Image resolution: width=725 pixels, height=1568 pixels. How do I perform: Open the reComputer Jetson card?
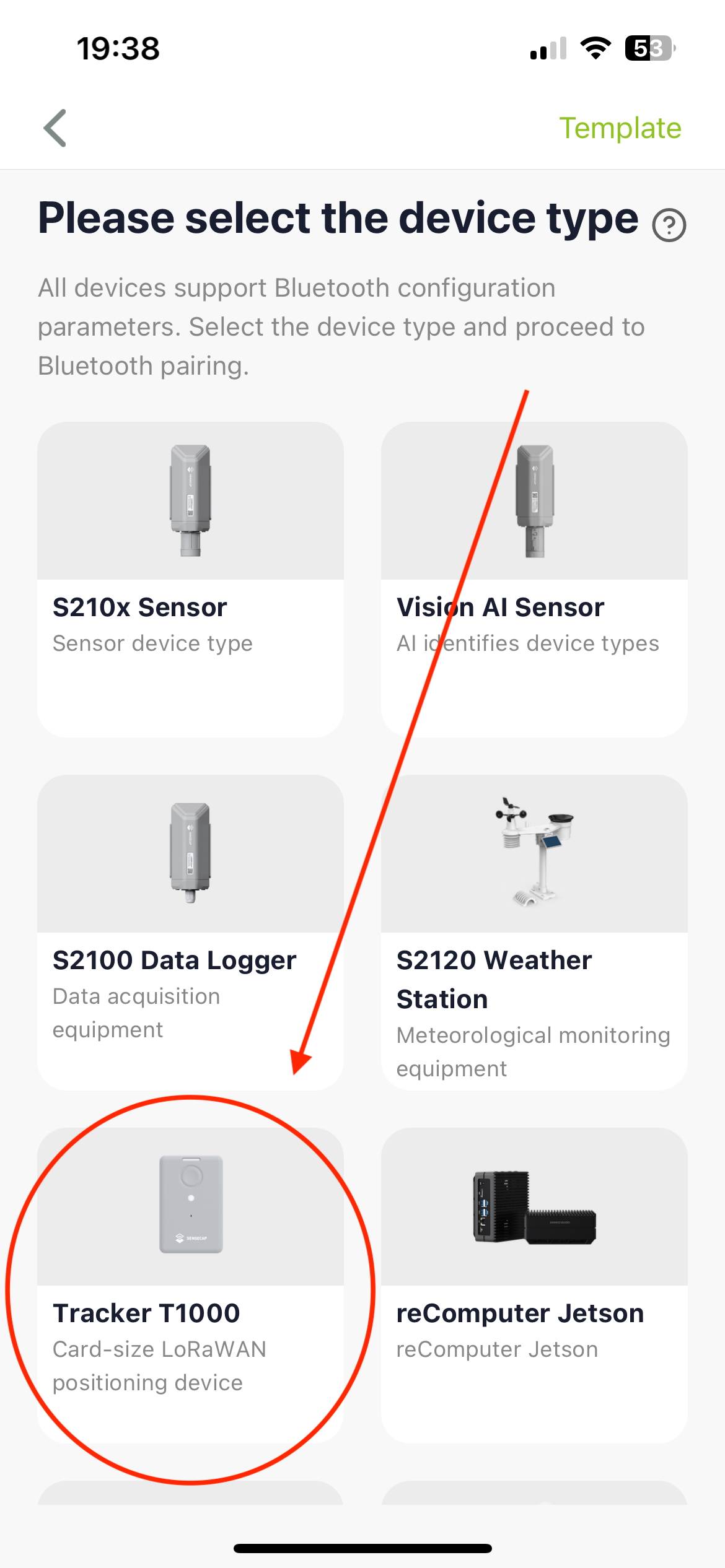534,1285
